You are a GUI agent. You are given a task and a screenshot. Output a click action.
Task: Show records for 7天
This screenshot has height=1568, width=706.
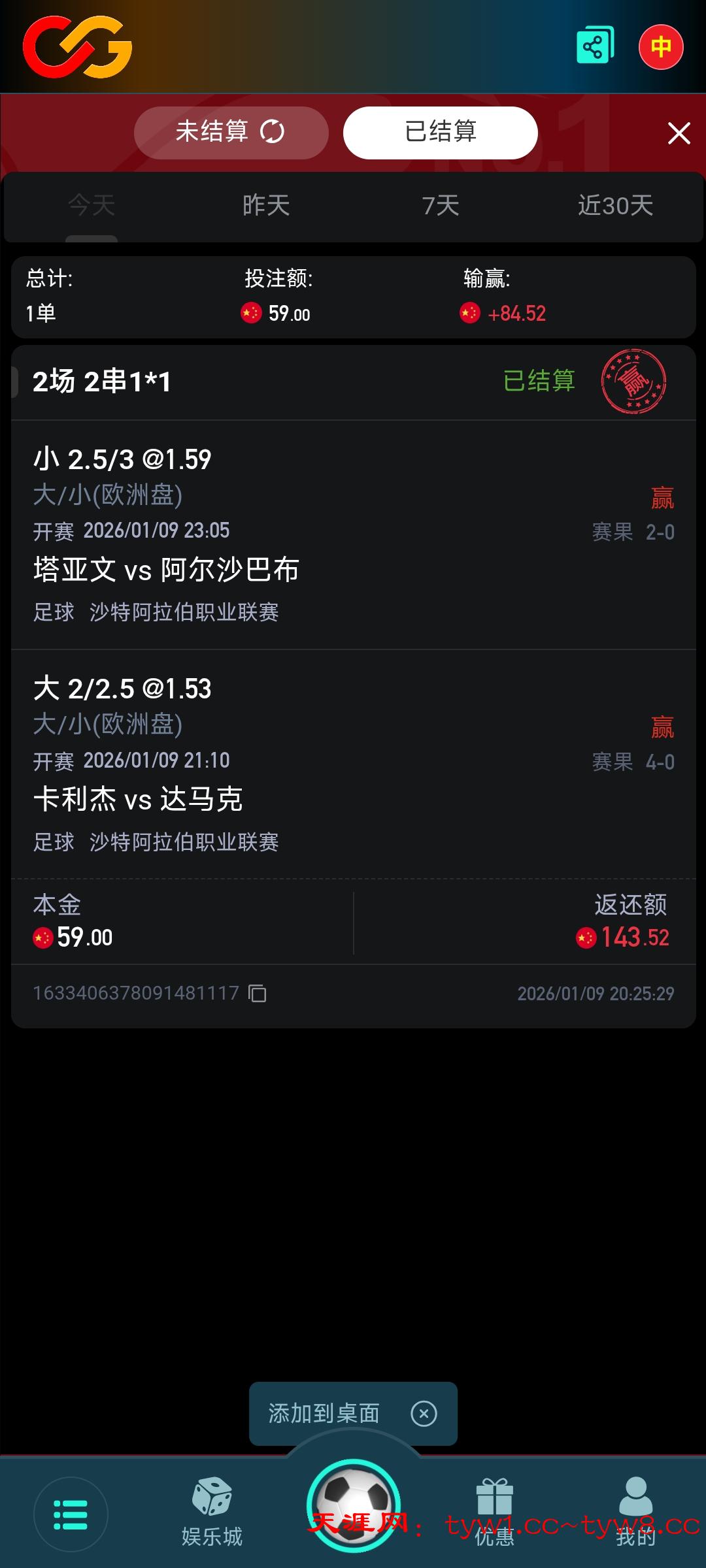pyautogui.click(x=441, y=206)
